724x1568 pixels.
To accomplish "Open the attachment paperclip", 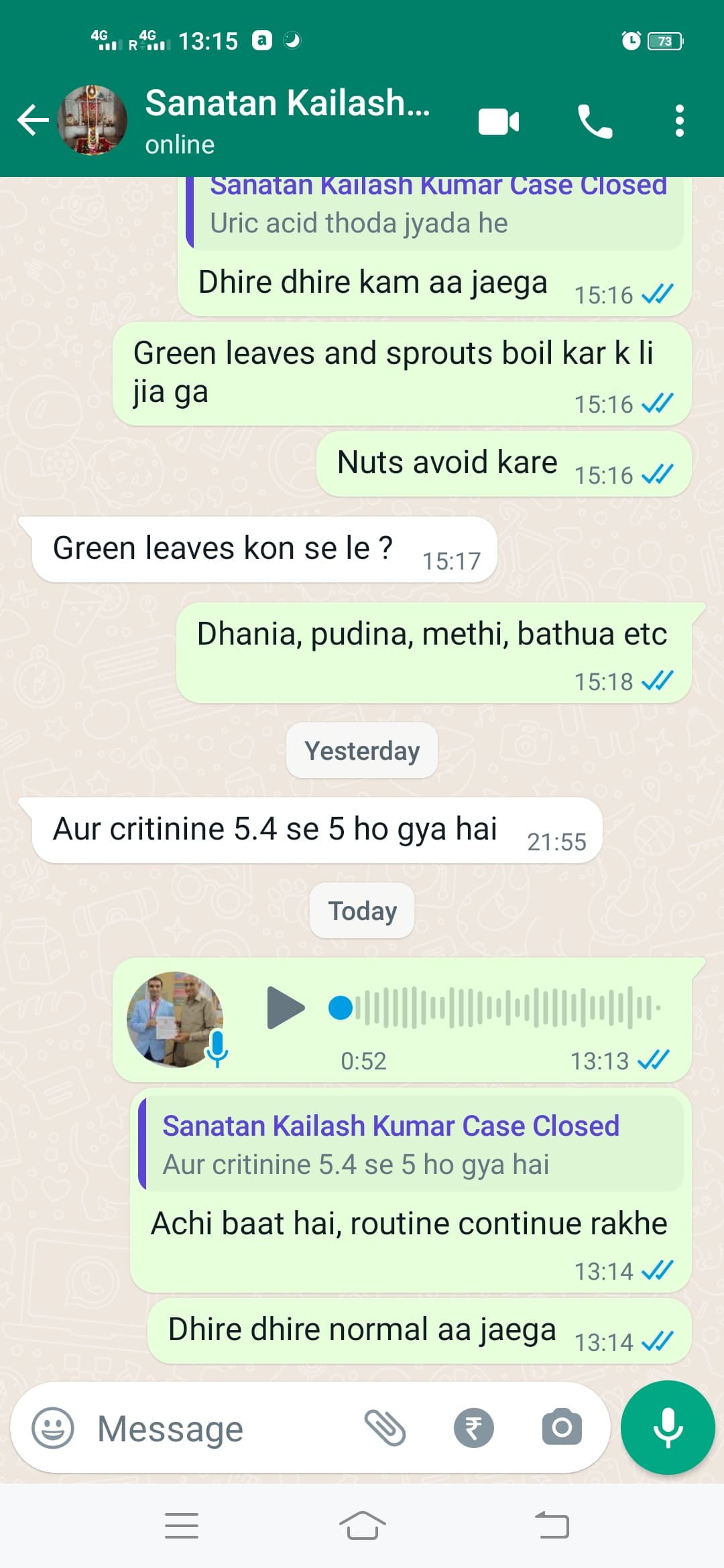I will pyautogui.click(x=385, y=1428).
